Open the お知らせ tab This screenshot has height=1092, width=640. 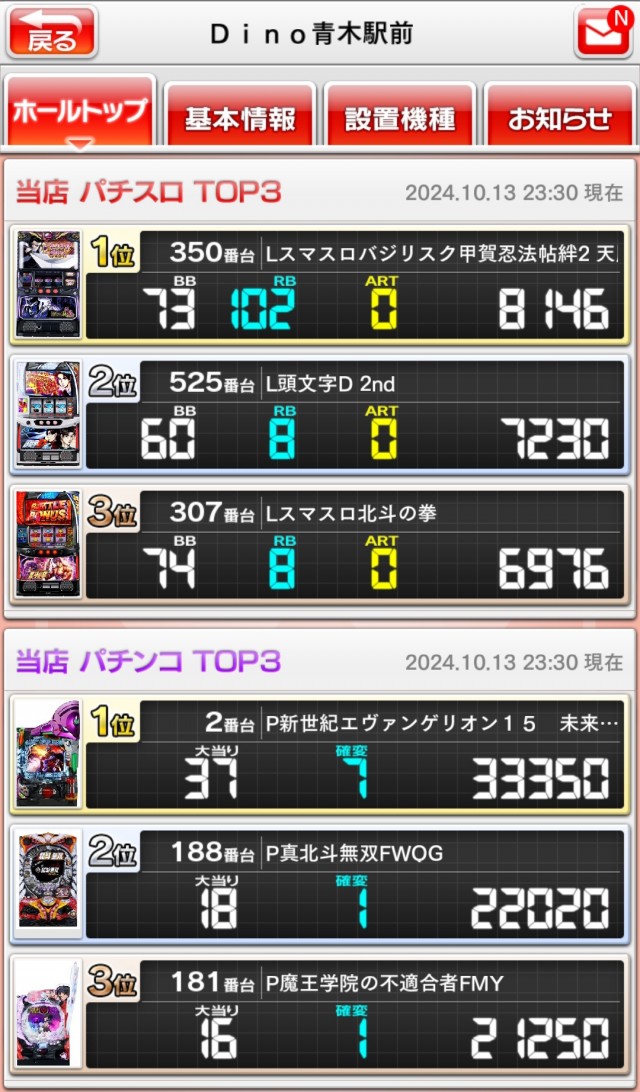pyautogui.click(x=560, y=118)
